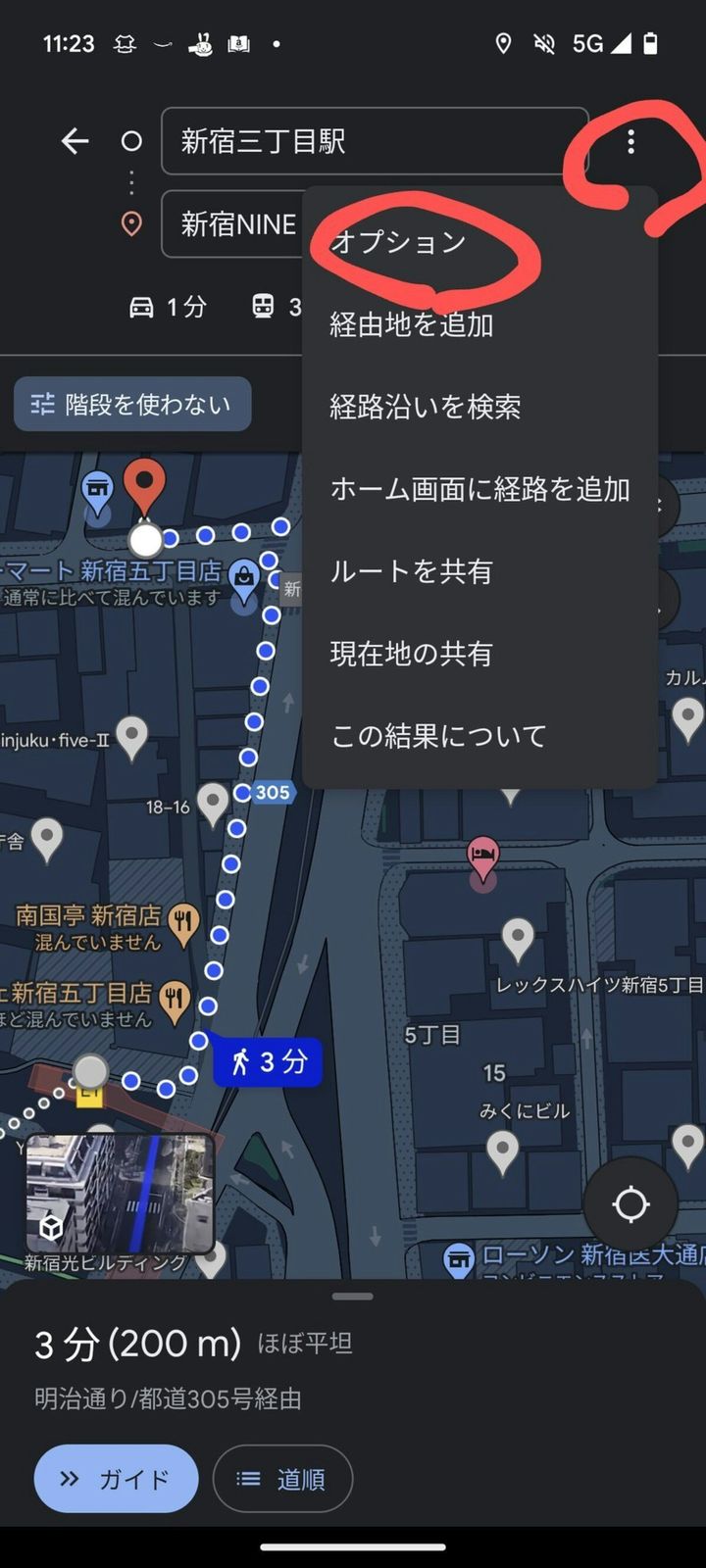Choose 現在地の共有

point(411,654)
